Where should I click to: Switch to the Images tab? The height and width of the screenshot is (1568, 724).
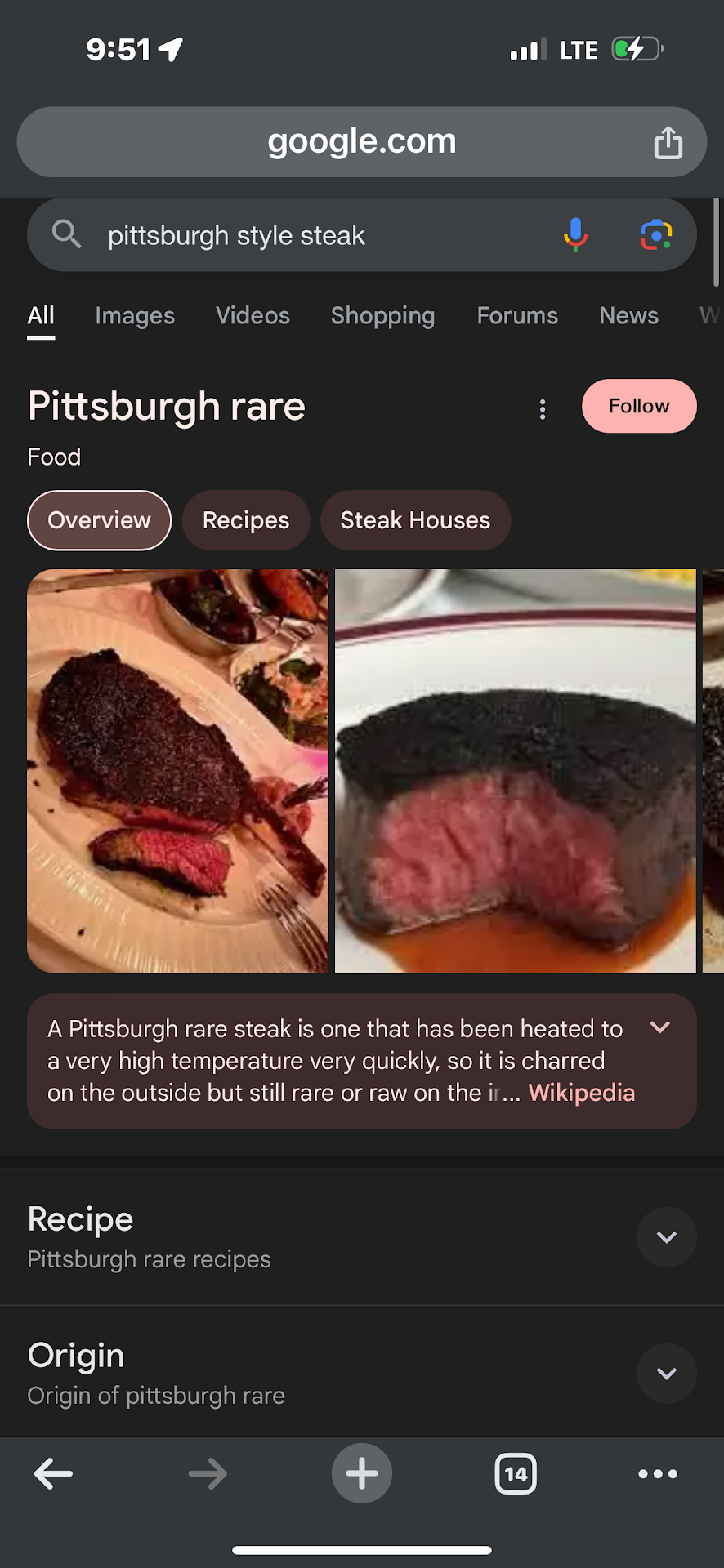[135, 316]
